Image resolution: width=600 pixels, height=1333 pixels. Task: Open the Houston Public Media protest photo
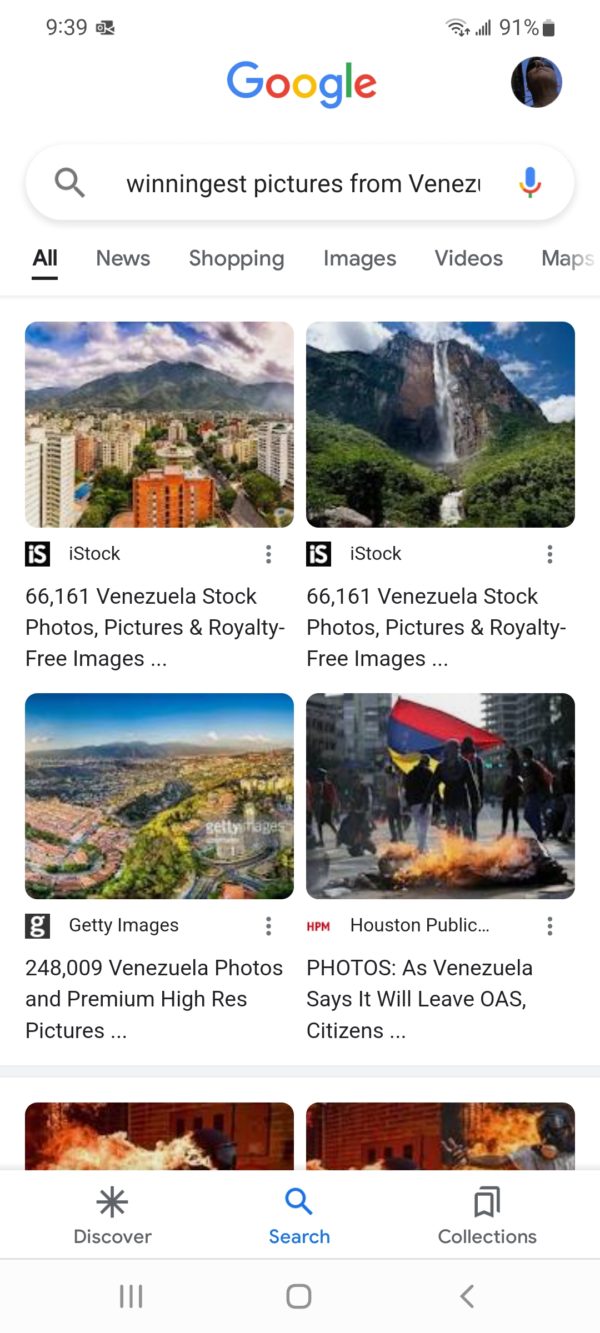[440, 796]
